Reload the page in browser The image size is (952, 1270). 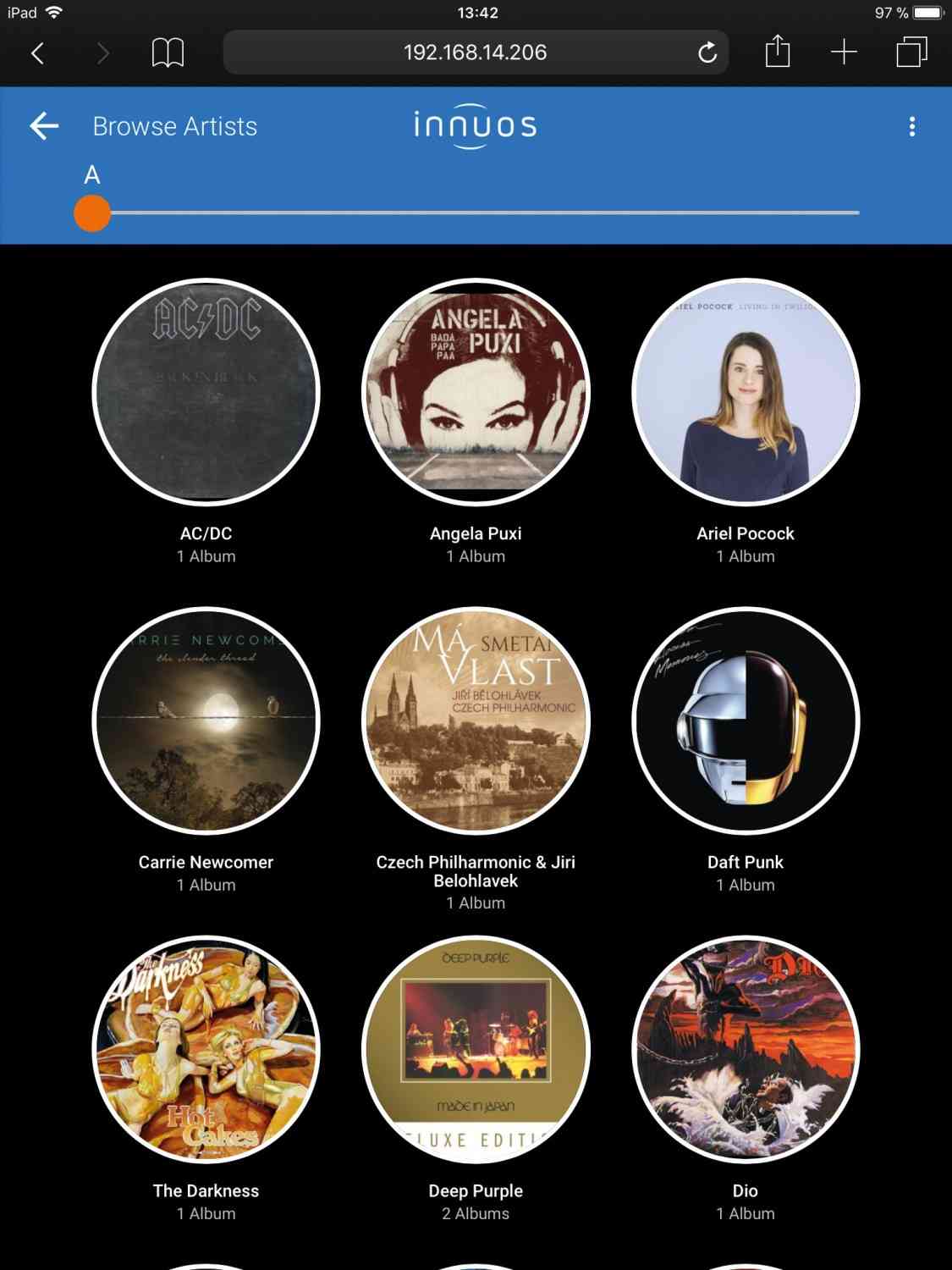click(x=707, y=52)
